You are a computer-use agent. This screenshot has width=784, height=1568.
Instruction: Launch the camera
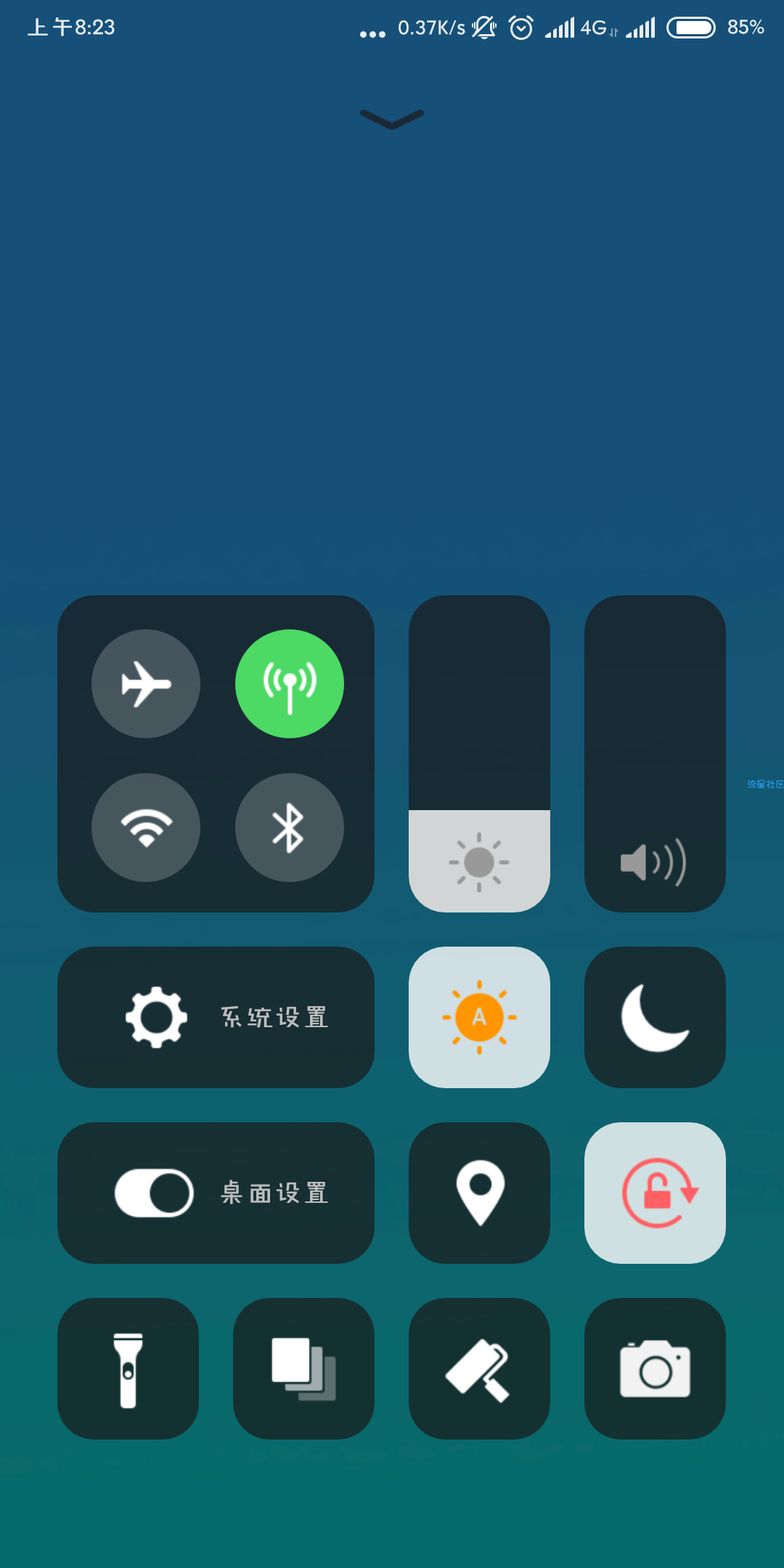point(655,1368)
